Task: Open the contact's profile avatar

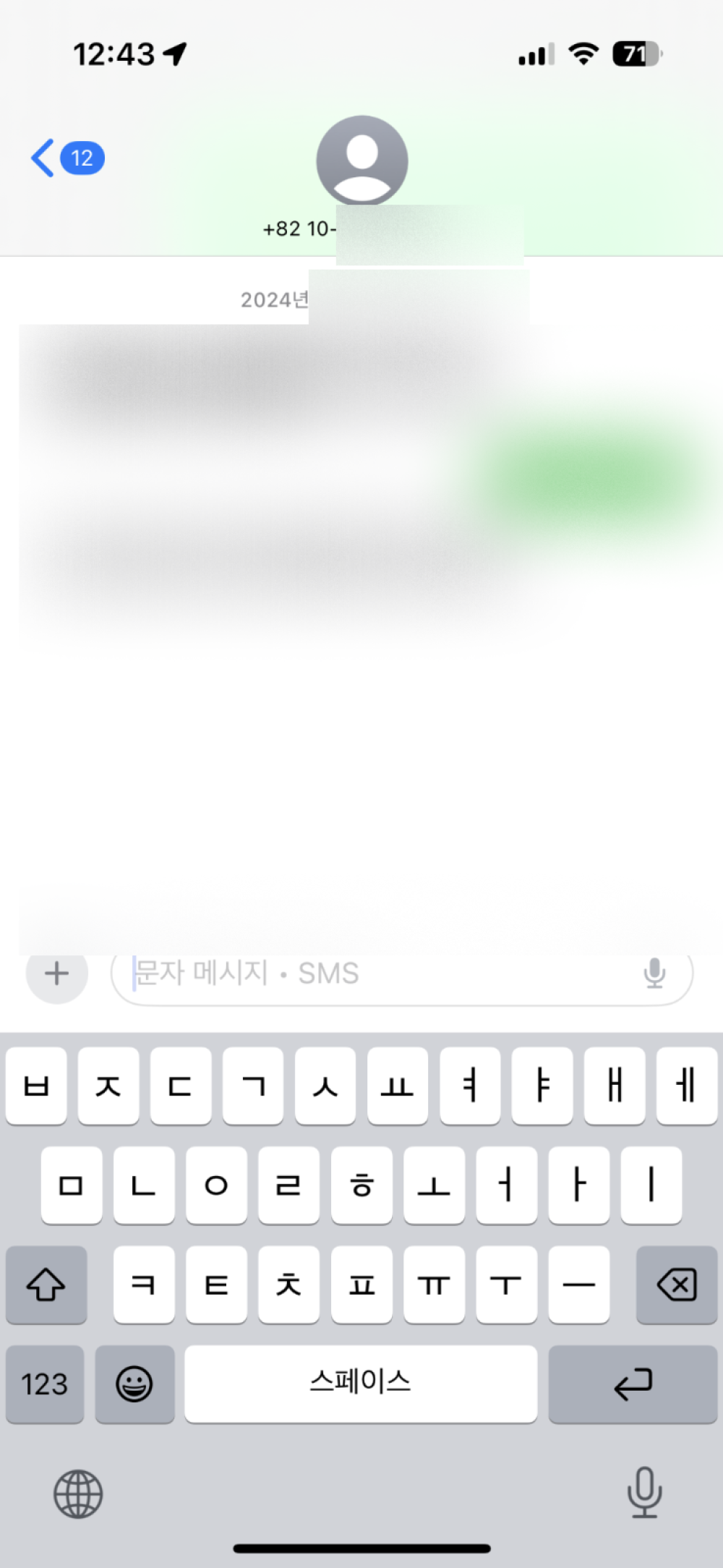Action: tap(361, 161)
